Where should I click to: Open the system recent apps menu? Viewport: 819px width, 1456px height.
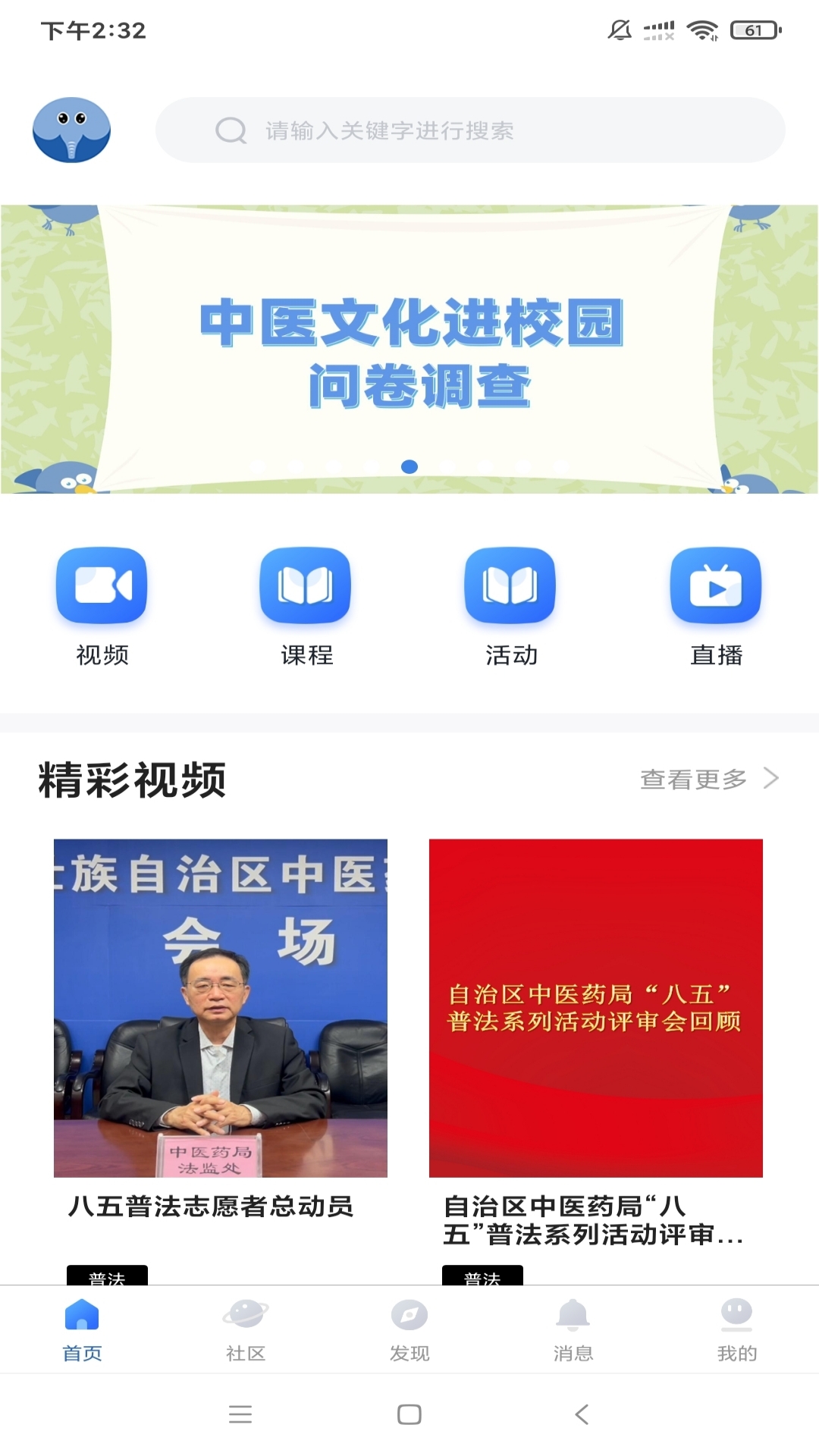tap(240, 1414)
